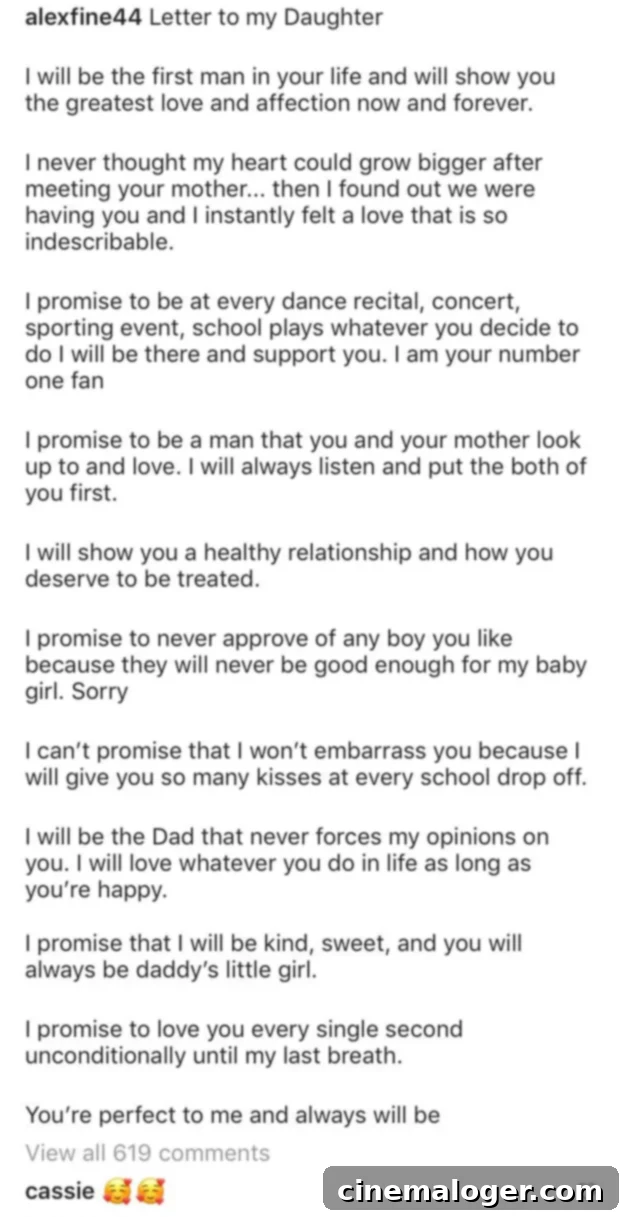The height and width of the screenshot is (1217, 620).
Task: View all 619 comments
Action: pyautogui.click(x=147, y=1153)
